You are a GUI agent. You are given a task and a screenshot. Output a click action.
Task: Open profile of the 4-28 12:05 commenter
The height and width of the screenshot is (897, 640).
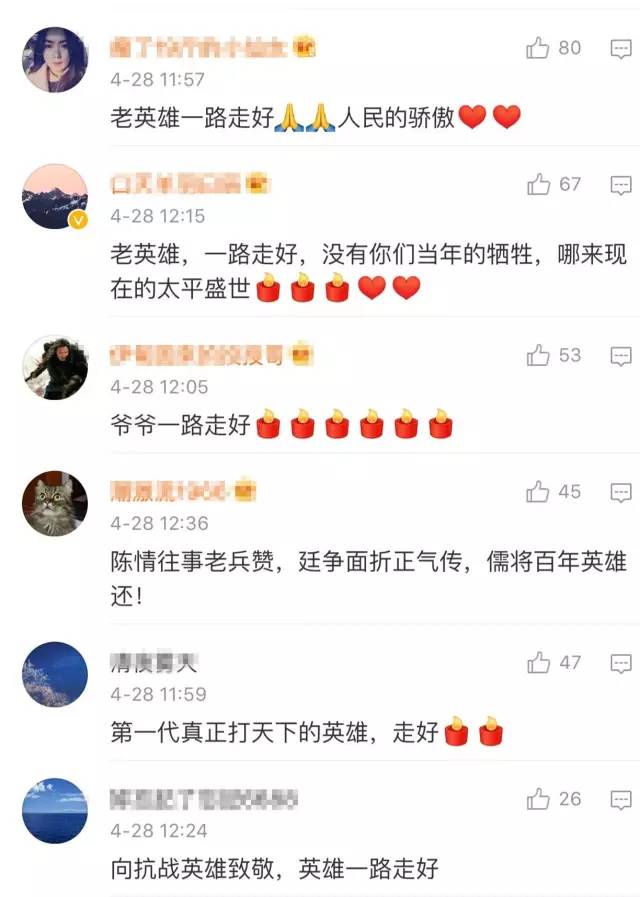click(x=55, y=366)
